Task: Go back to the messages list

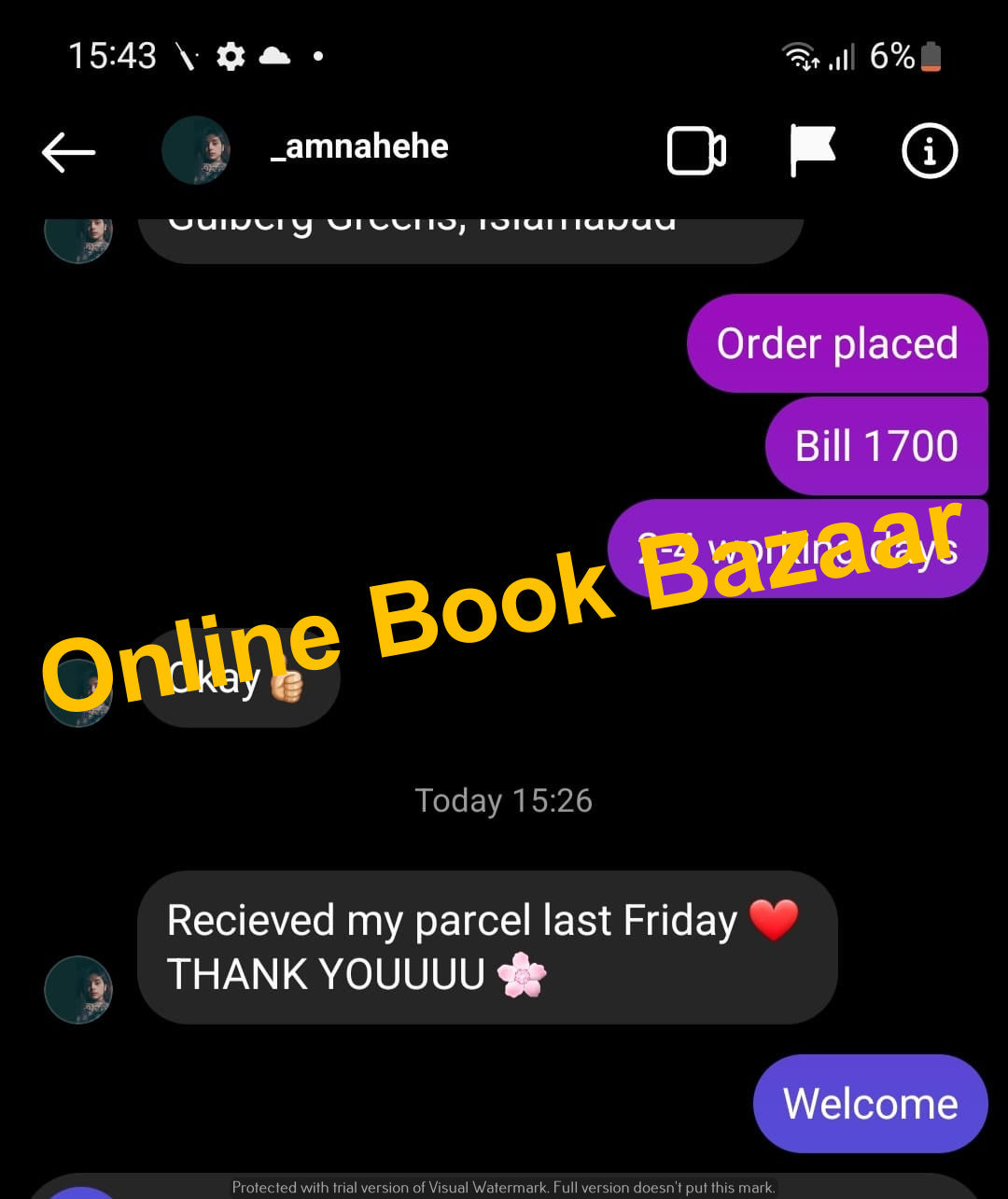Action: click(x=68, y=151)
